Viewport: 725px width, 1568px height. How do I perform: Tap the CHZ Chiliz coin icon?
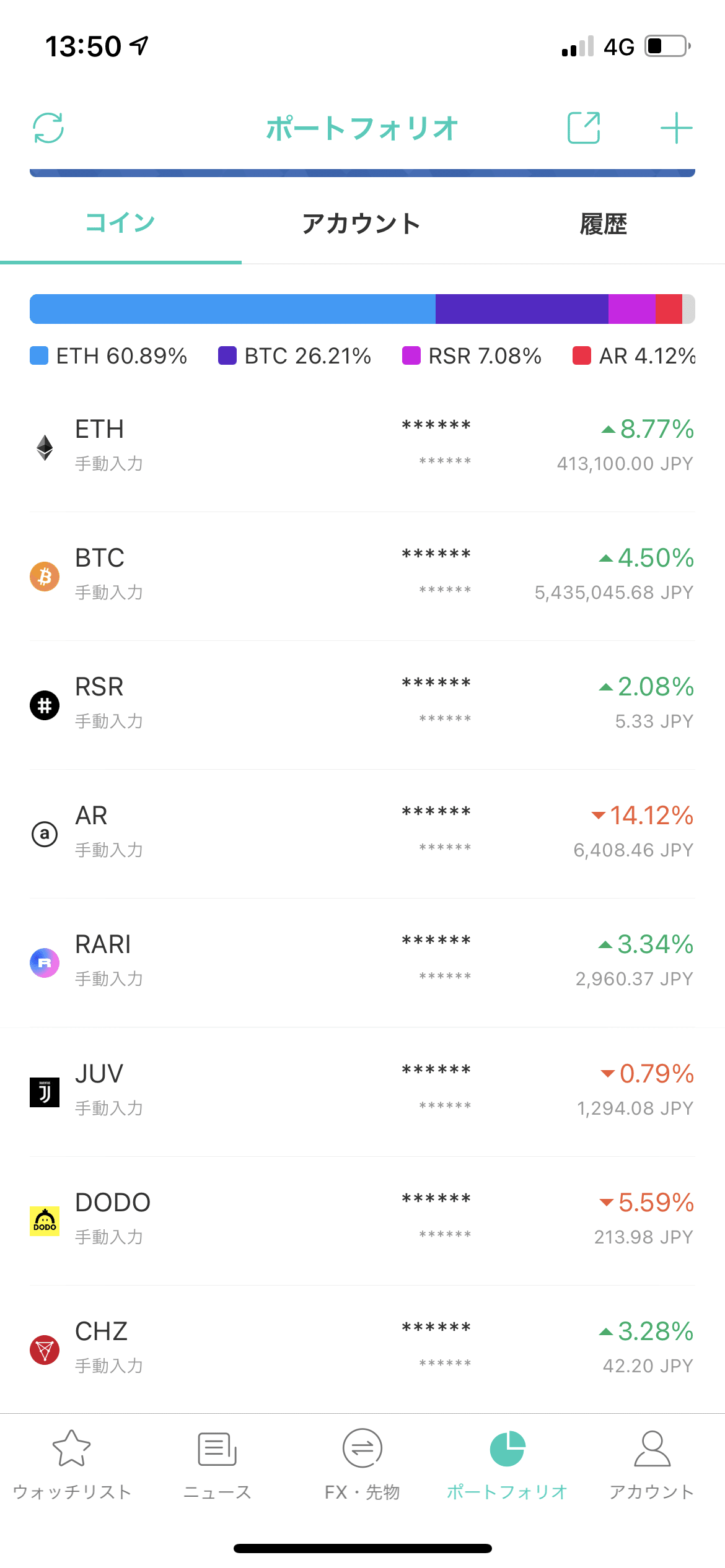(44, 1350)
